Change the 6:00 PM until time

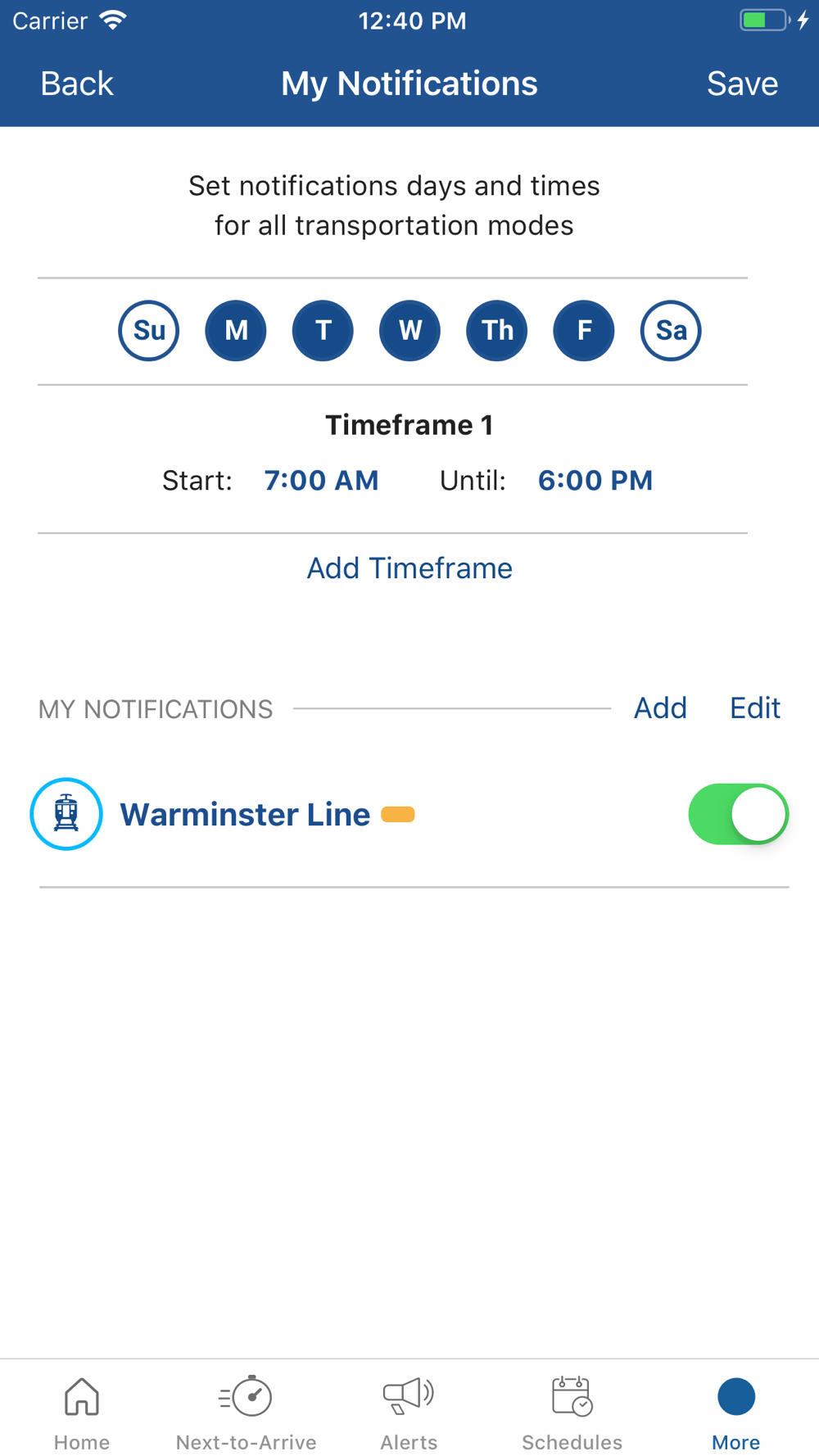tap(595, 481)
